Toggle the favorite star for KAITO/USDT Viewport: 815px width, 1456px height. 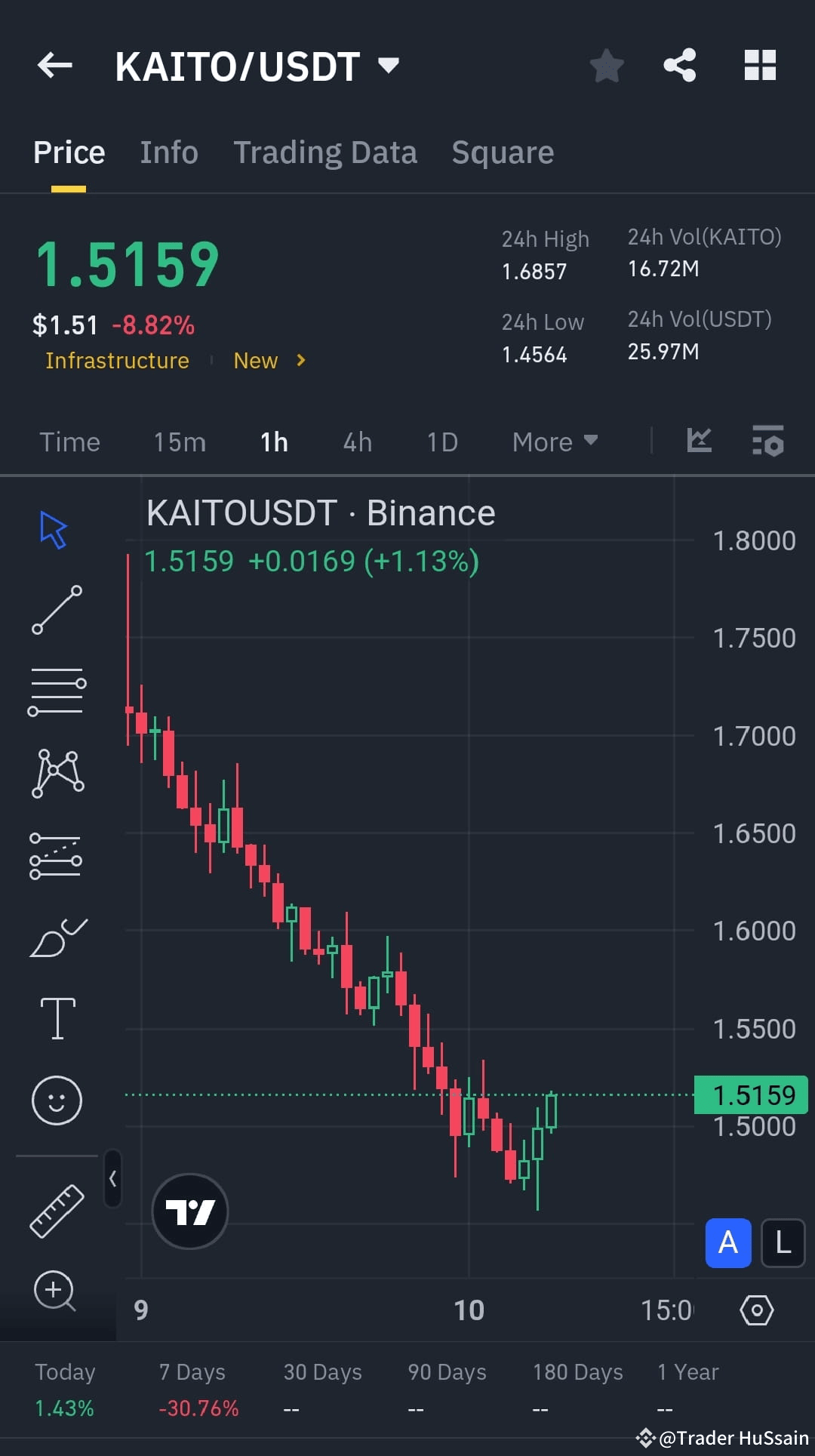(606, 66)
